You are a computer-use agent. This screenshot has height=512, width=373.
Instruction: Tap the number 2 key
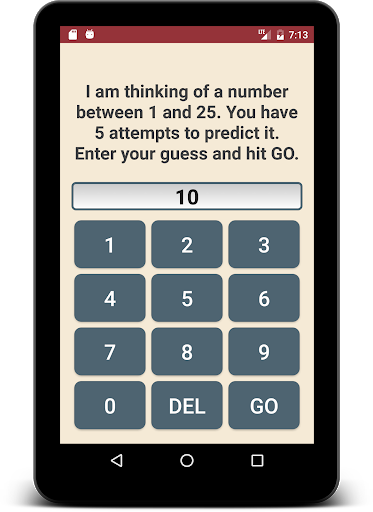187,244
